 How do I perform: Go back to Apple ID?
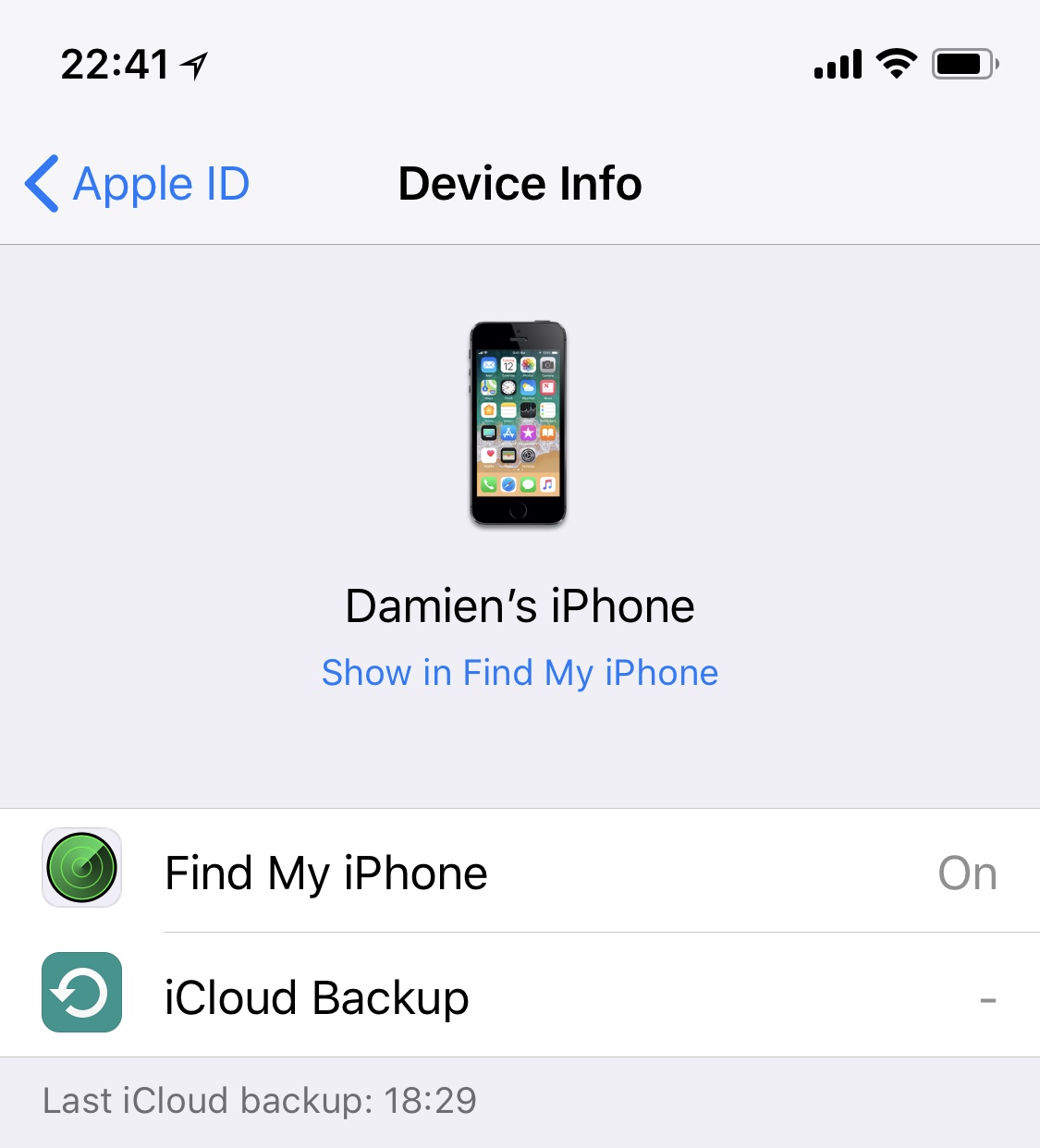(x=139, y=183)
